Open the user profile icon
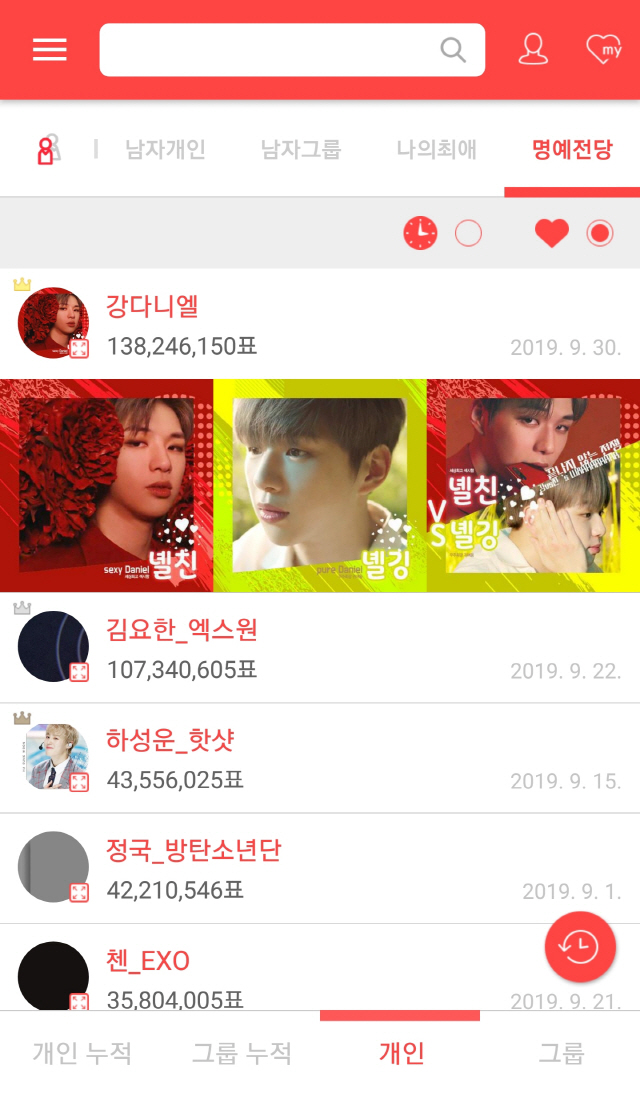The image size is (640, 1095). coord(533,50)
